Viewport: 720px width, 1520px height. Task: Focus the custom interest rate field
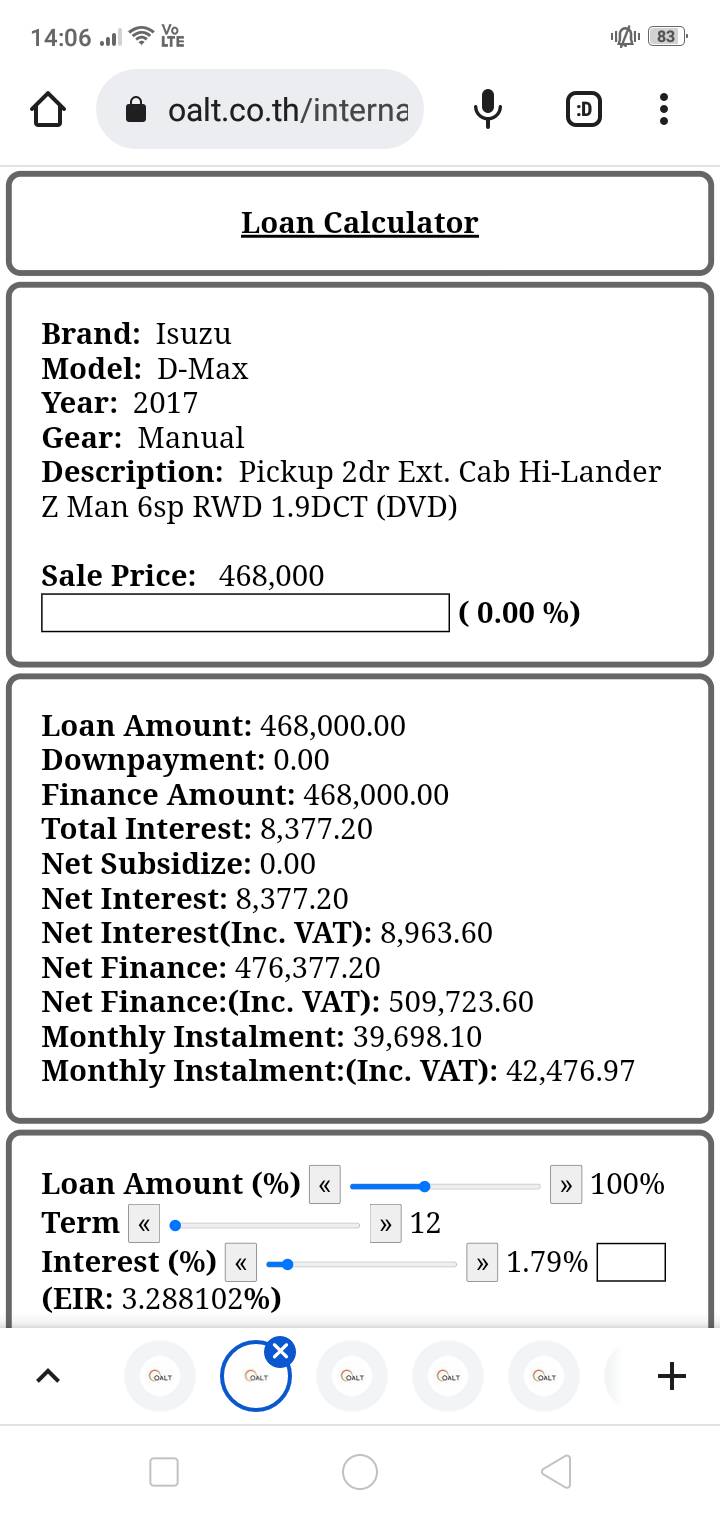pyautogui.click(x=631, y=1262)
